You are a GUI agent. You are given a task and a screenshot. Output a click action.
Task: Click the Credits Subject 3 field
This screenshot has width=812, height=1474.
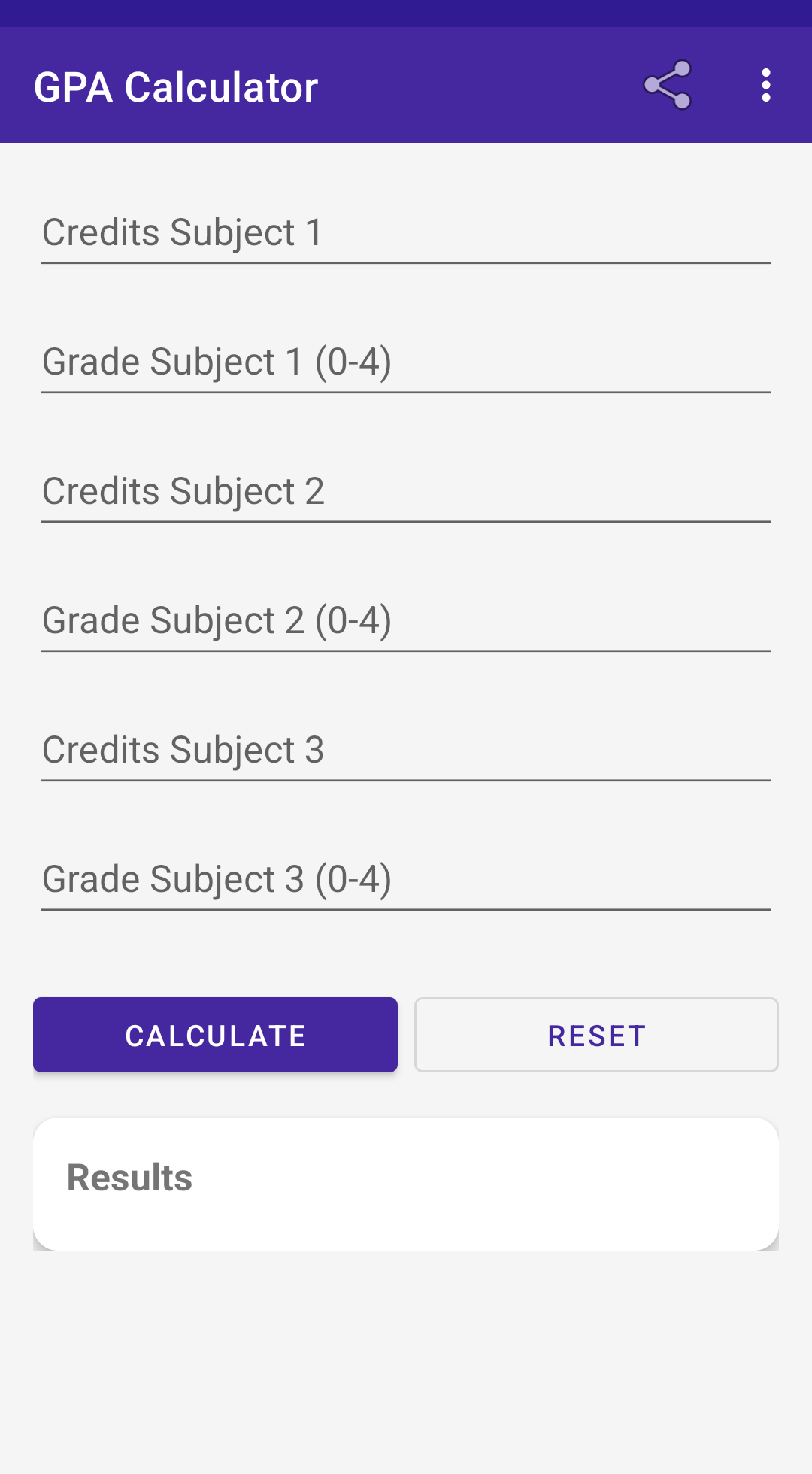click(x=406, y=751)
